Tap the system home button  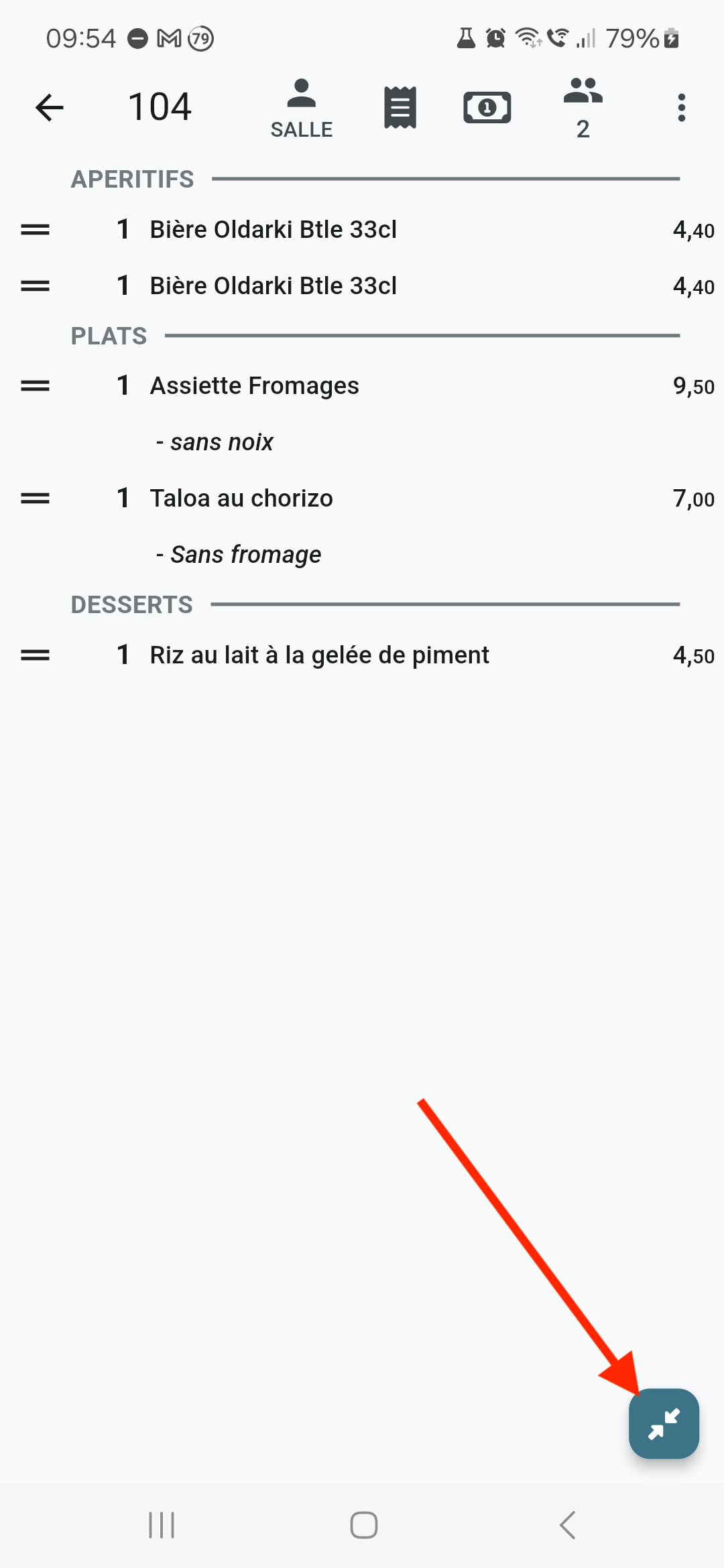click(x=363, y=1525)
